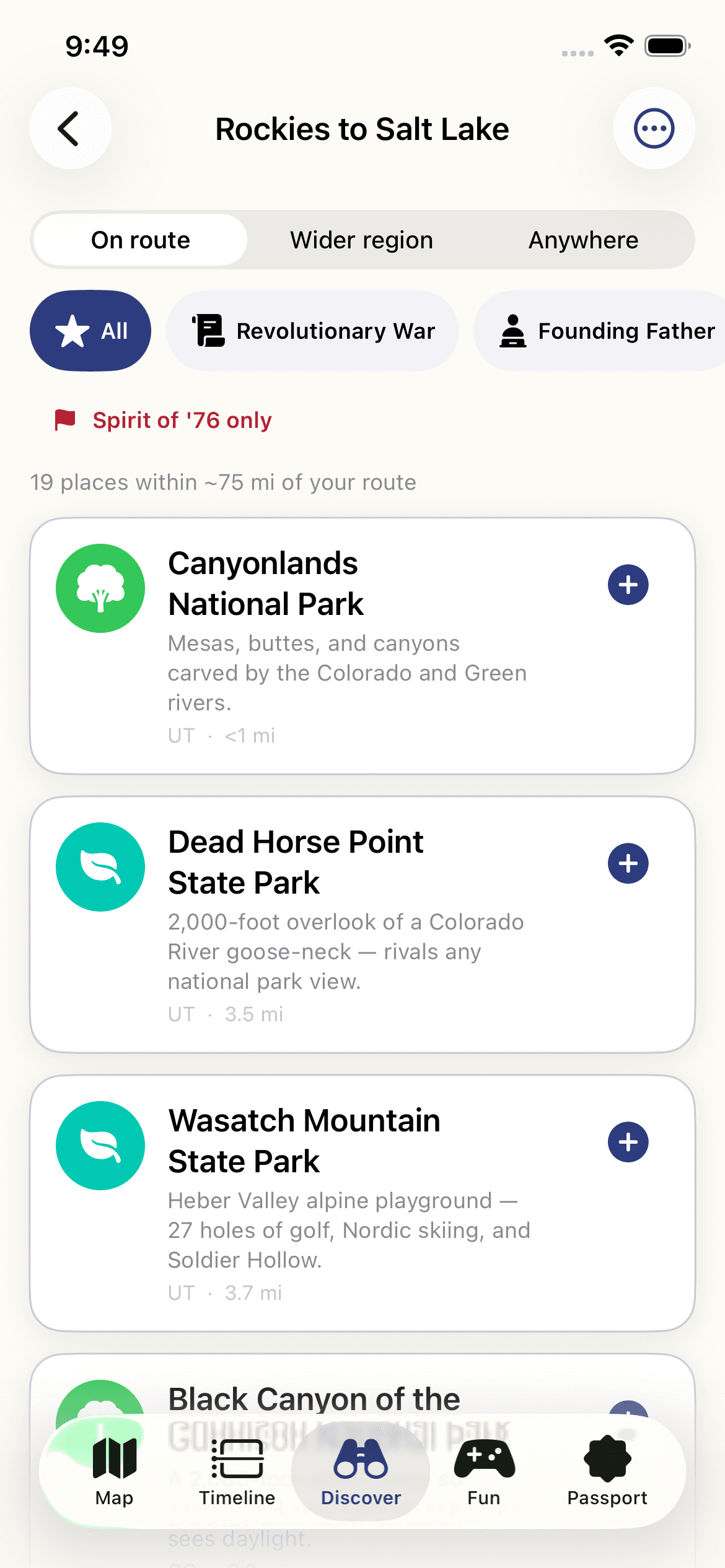
Task: Switch to the Anywhere segment
Action: click(583, 240)
